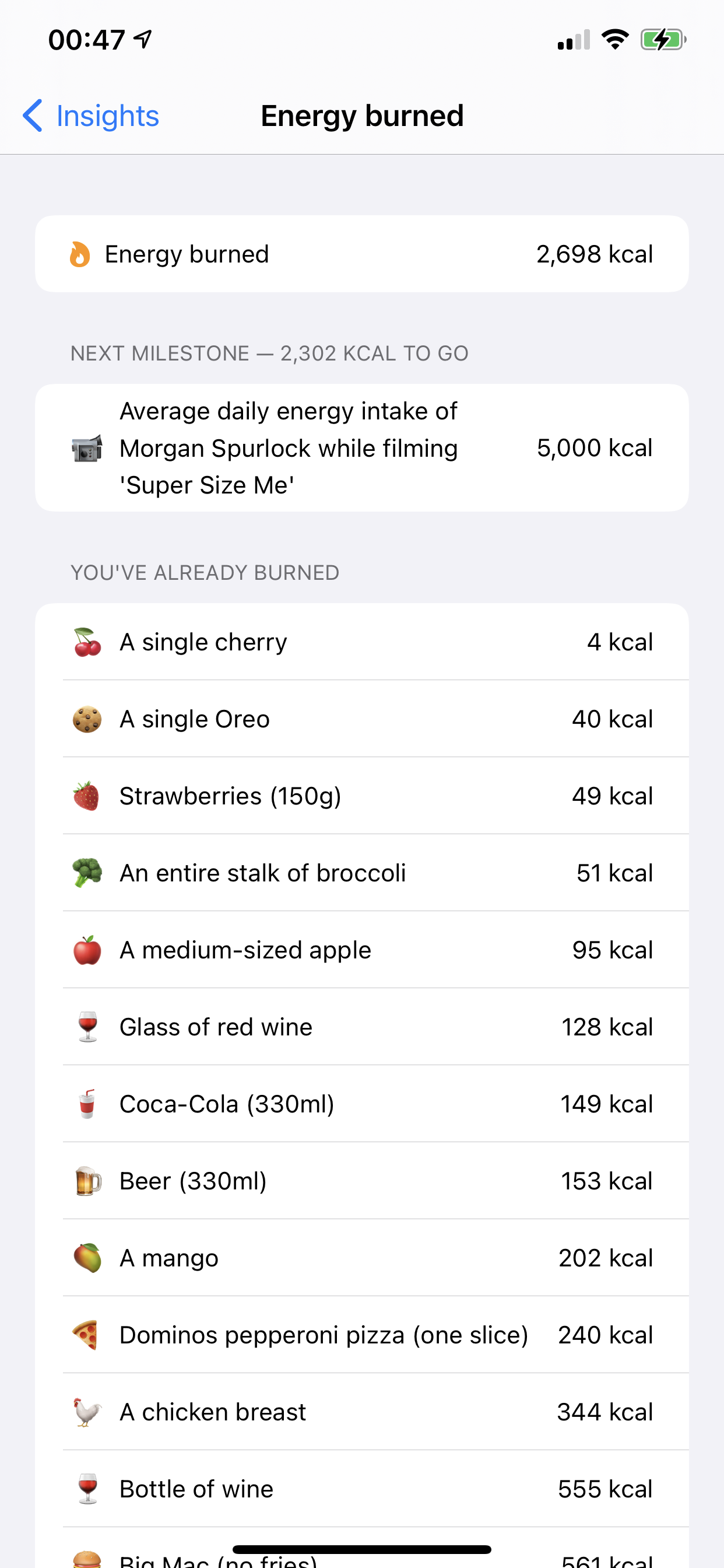
Task: Tap the Insights link at top left
Action: [x=107, y=115]
